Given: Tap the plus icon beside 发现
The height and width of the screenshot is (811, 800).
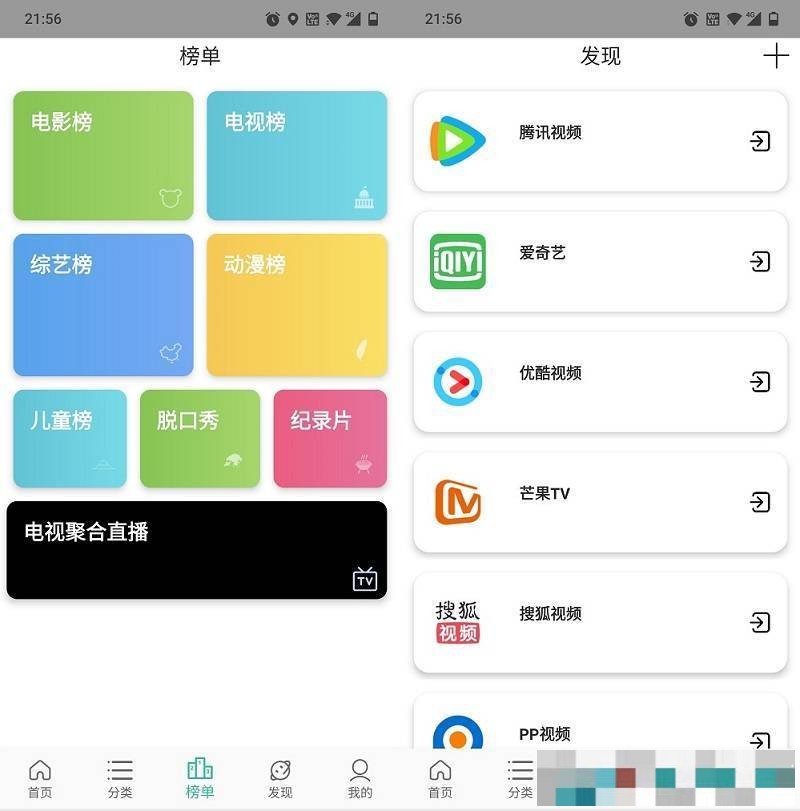Looking at the screenshot, I should coord(776,56).
